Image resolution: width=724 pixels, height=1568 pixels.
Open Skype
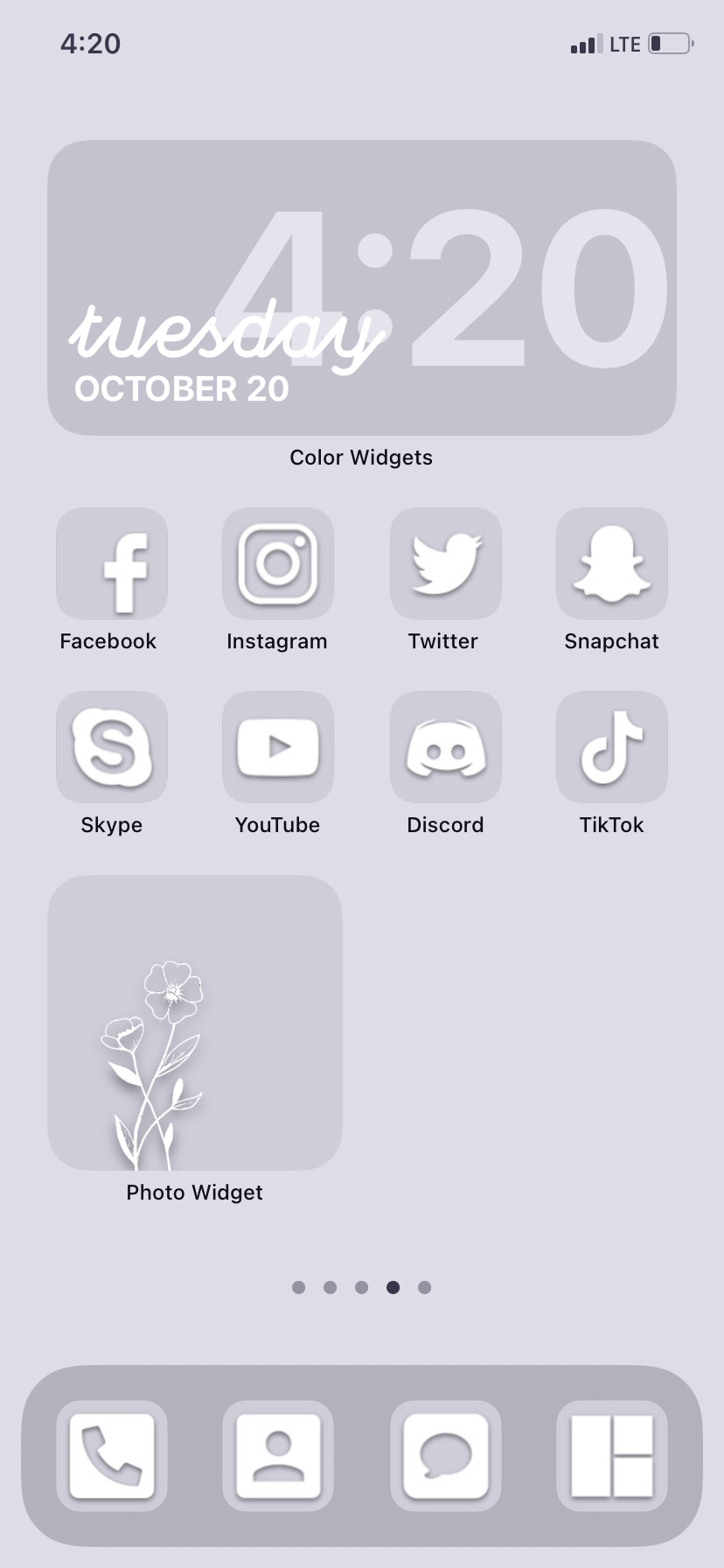pyautogui.click(x=111, y=746)
